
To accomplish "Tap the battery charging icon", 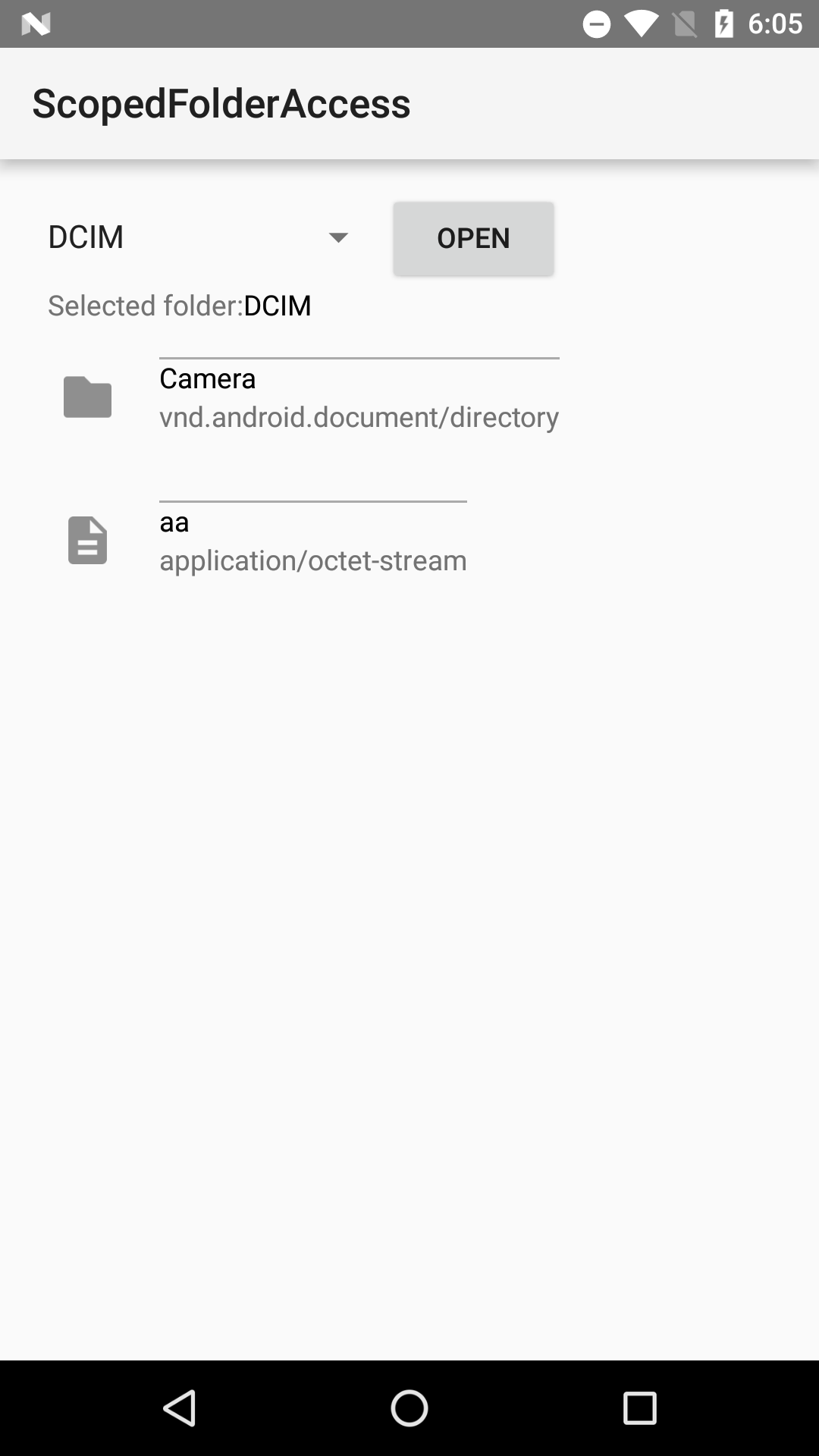I will pos(726,24).
